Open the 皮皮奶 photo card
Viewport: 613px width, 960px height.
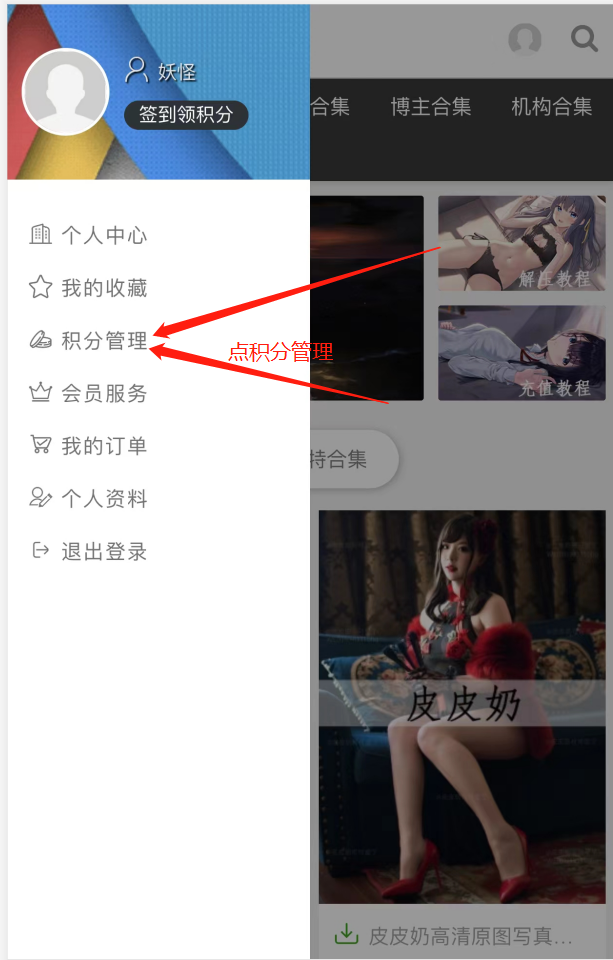click(x=462, y=705)
